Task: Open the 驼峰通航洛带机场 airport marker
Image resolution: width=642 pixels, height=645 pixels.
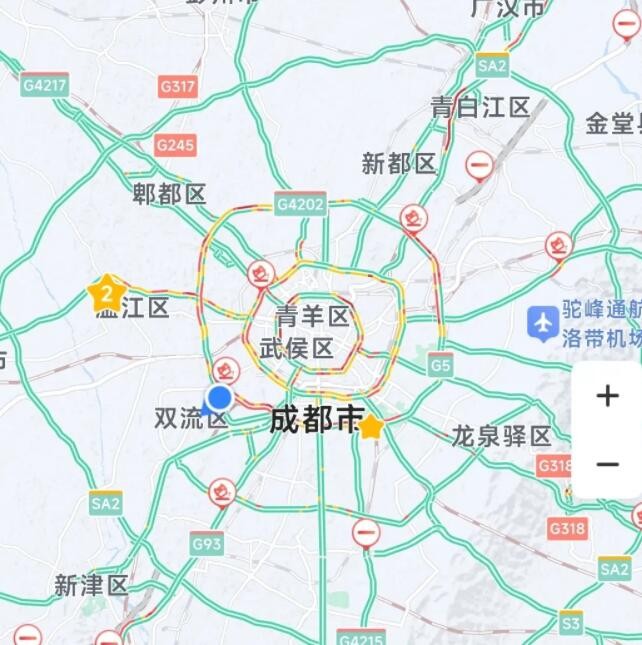Action: 543,323
